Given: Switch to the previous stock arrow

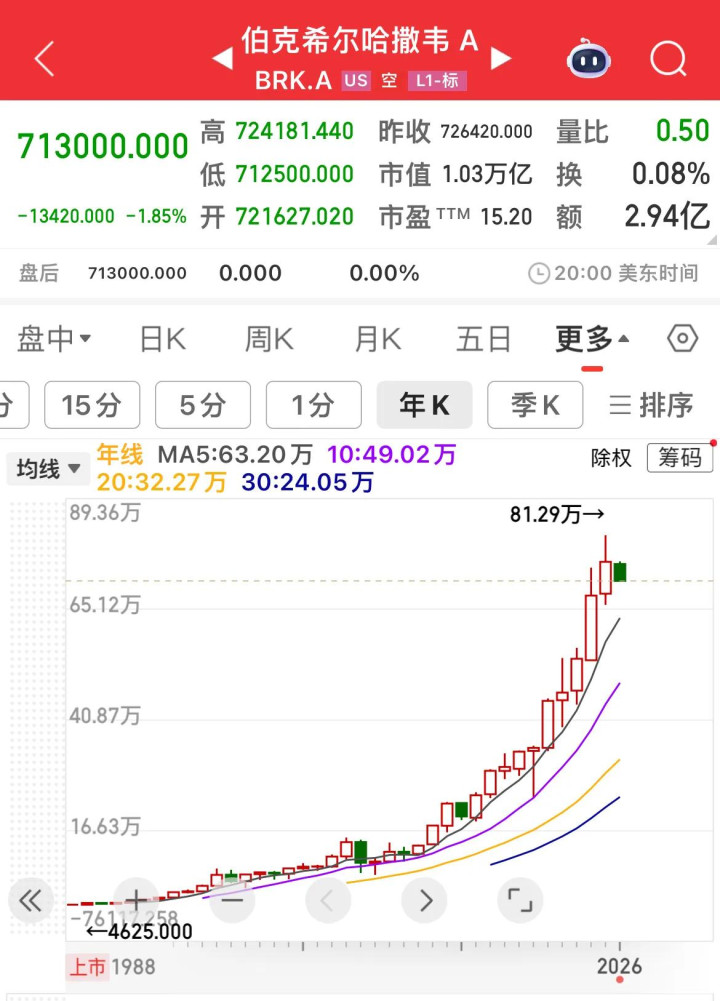Looking at the screenshot, I should tap(222, 58).
